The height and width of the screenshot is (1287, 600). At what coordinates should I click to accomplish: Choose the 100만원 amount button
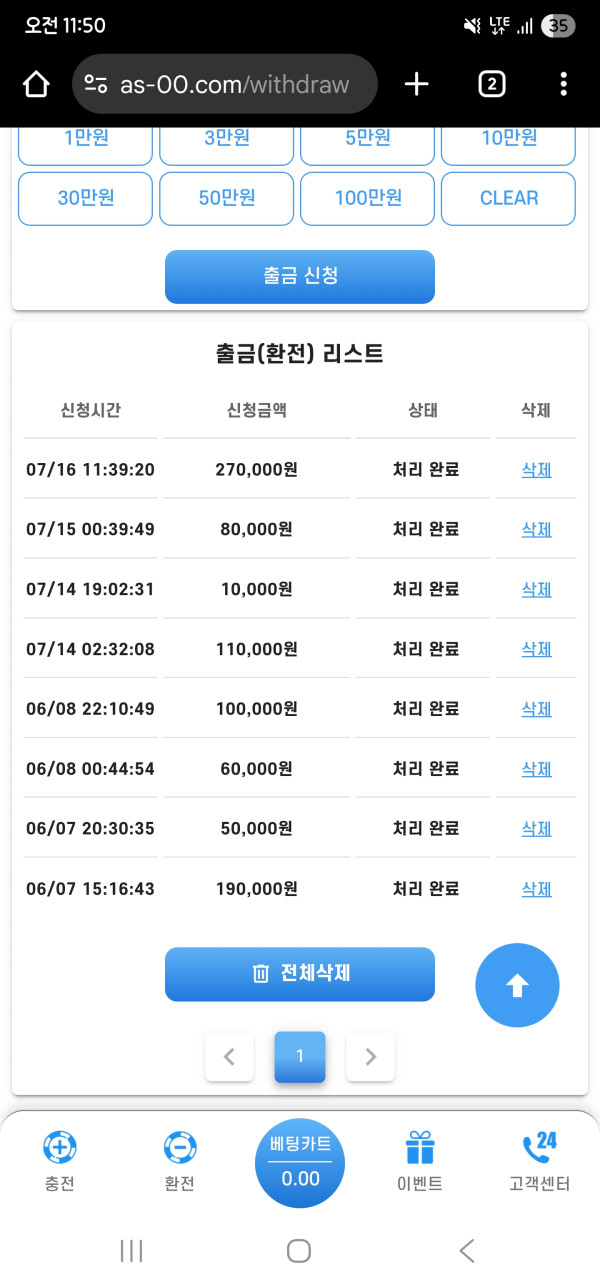(367, 198)
